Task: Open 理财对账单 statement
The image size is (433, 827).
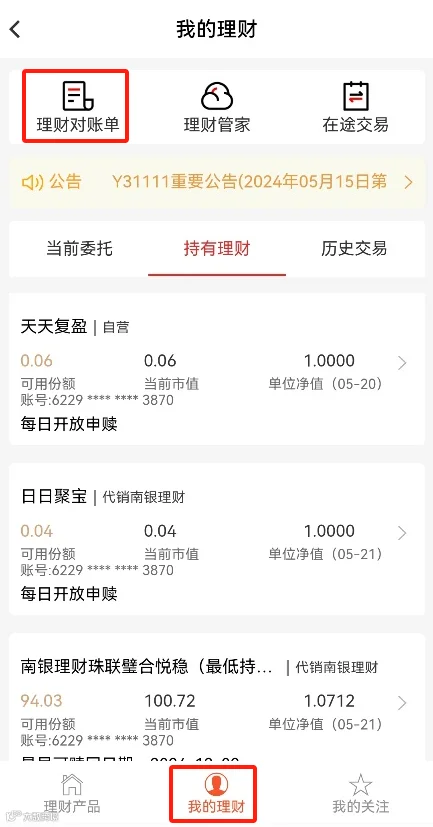Action: point(78,107)
